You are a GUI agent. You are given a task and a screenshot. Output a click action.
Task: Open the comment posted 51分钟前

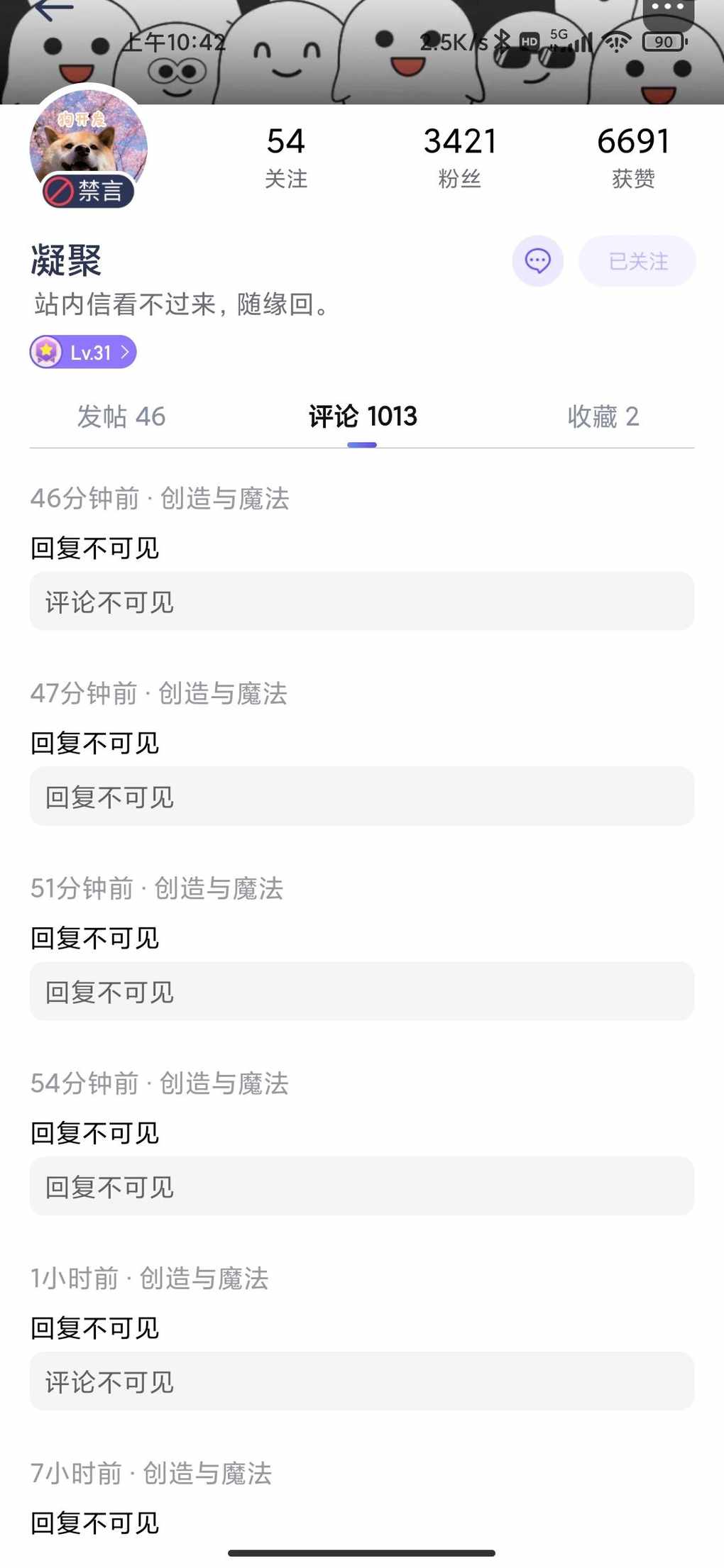pos(362,946)
